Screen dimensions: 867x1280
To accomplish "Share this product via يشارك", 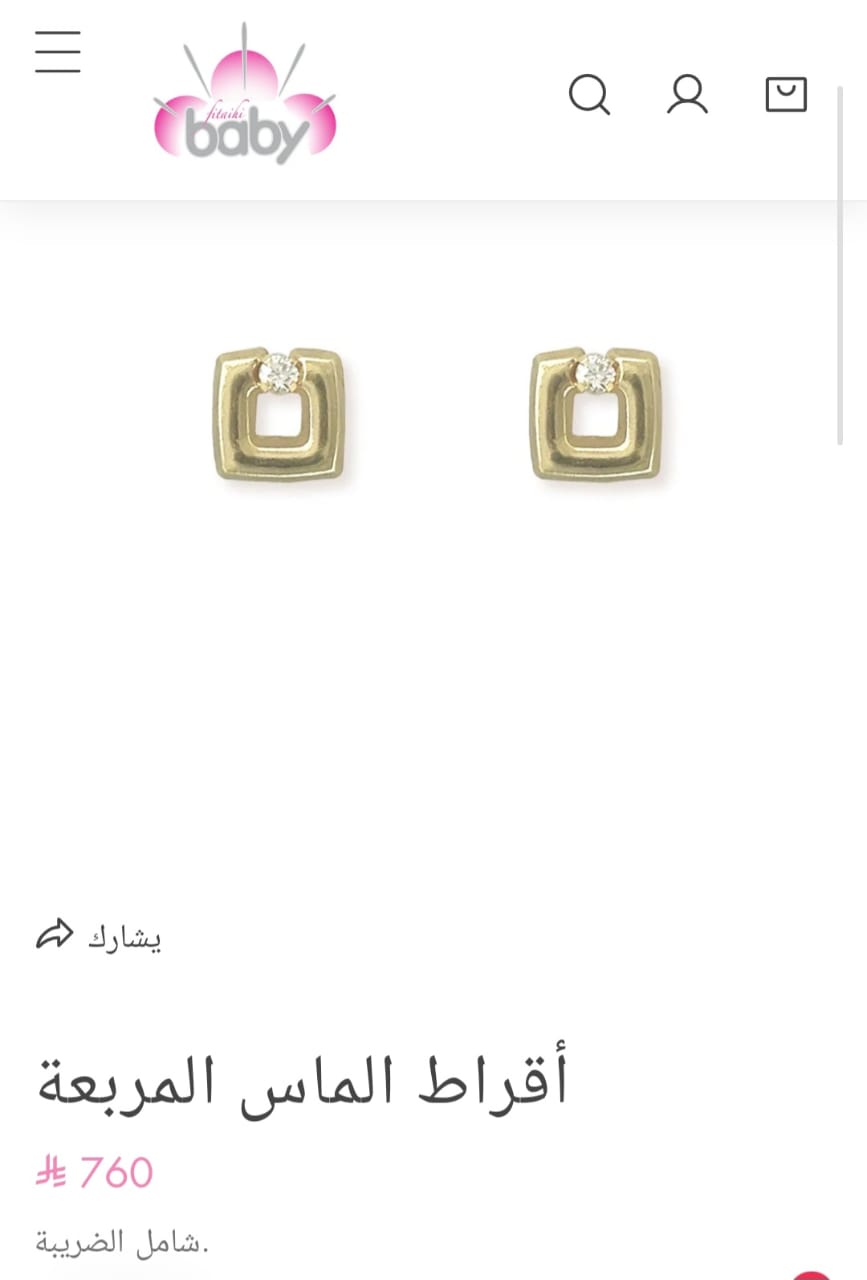I will pos(99,936).
